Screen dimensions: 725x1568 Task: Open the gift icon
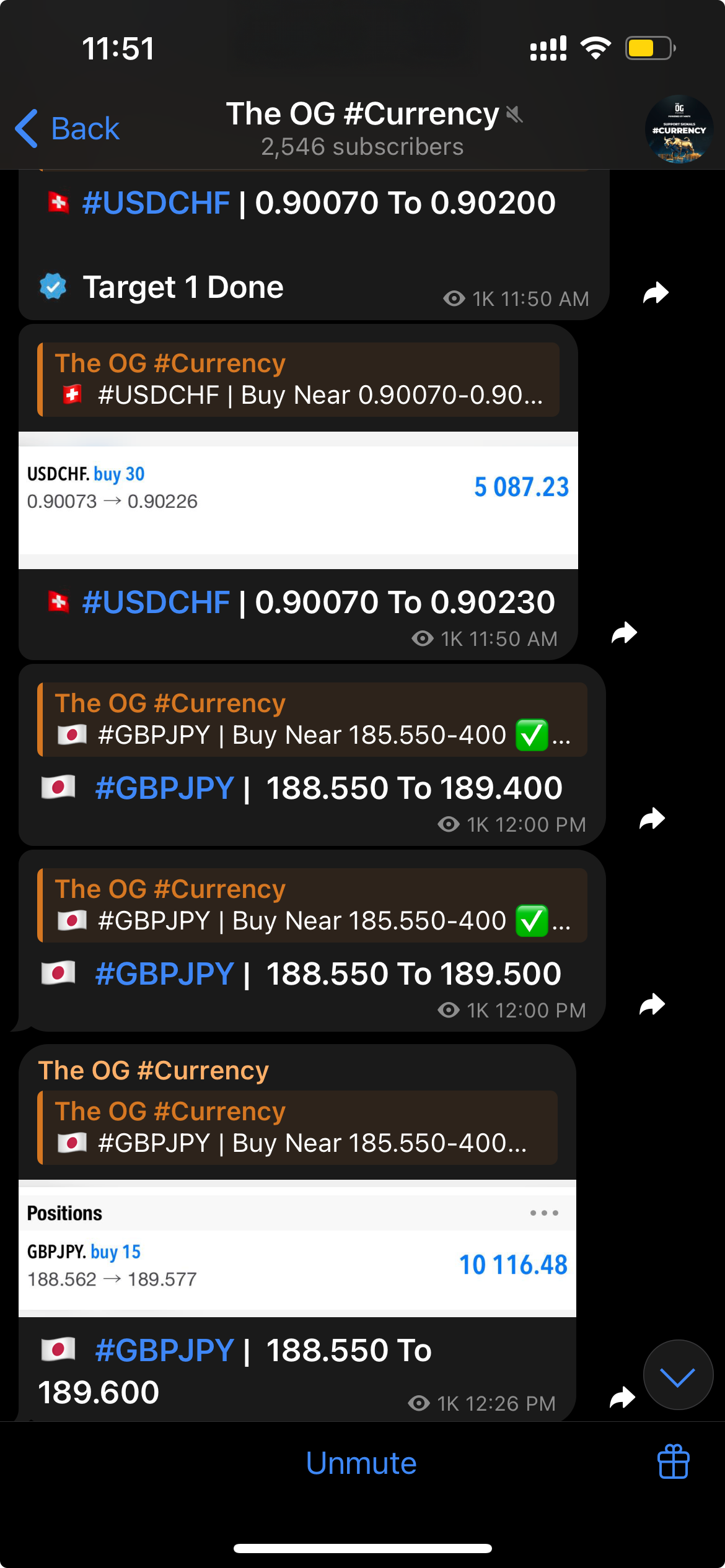point(673,1461)
